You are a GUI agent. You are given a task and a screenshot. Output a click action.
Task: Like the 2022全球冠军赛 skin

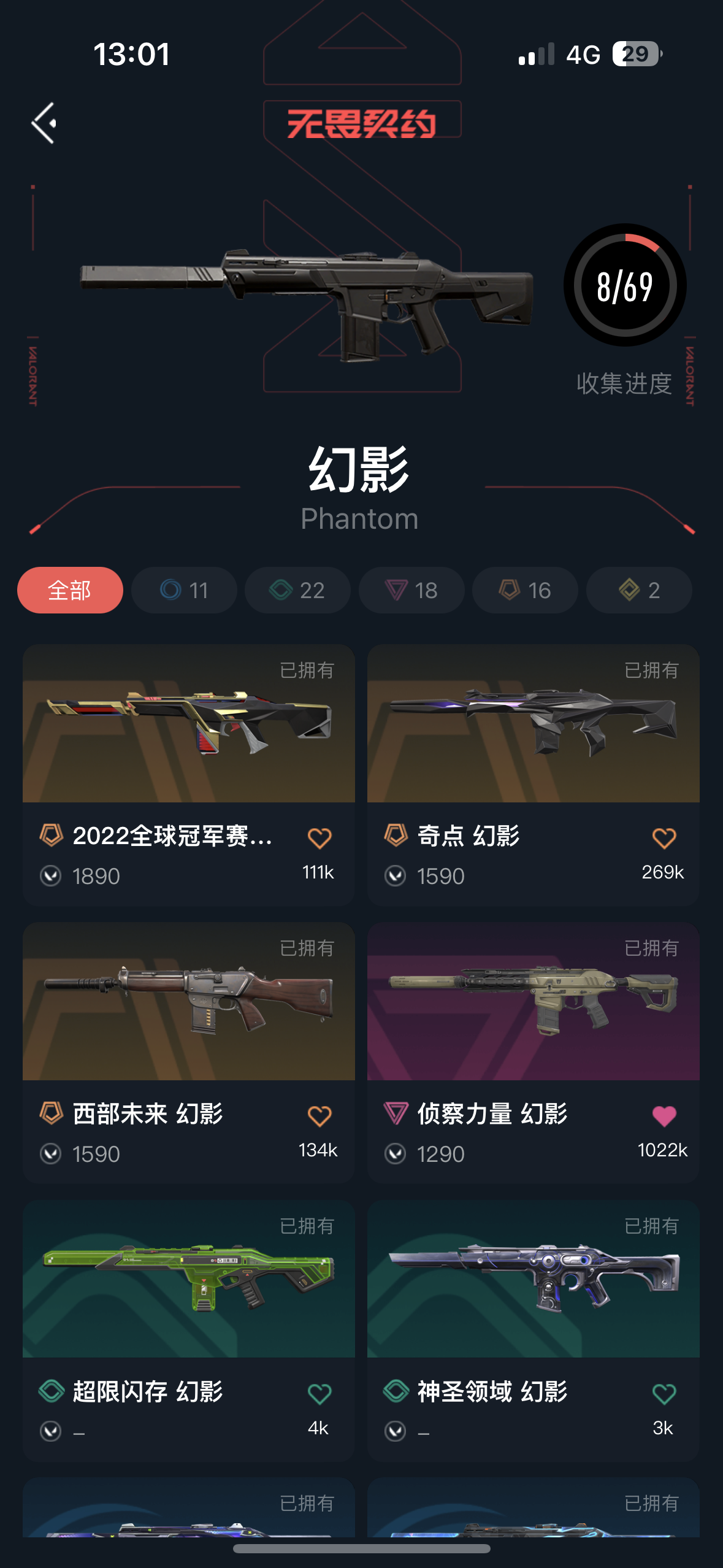319,838
